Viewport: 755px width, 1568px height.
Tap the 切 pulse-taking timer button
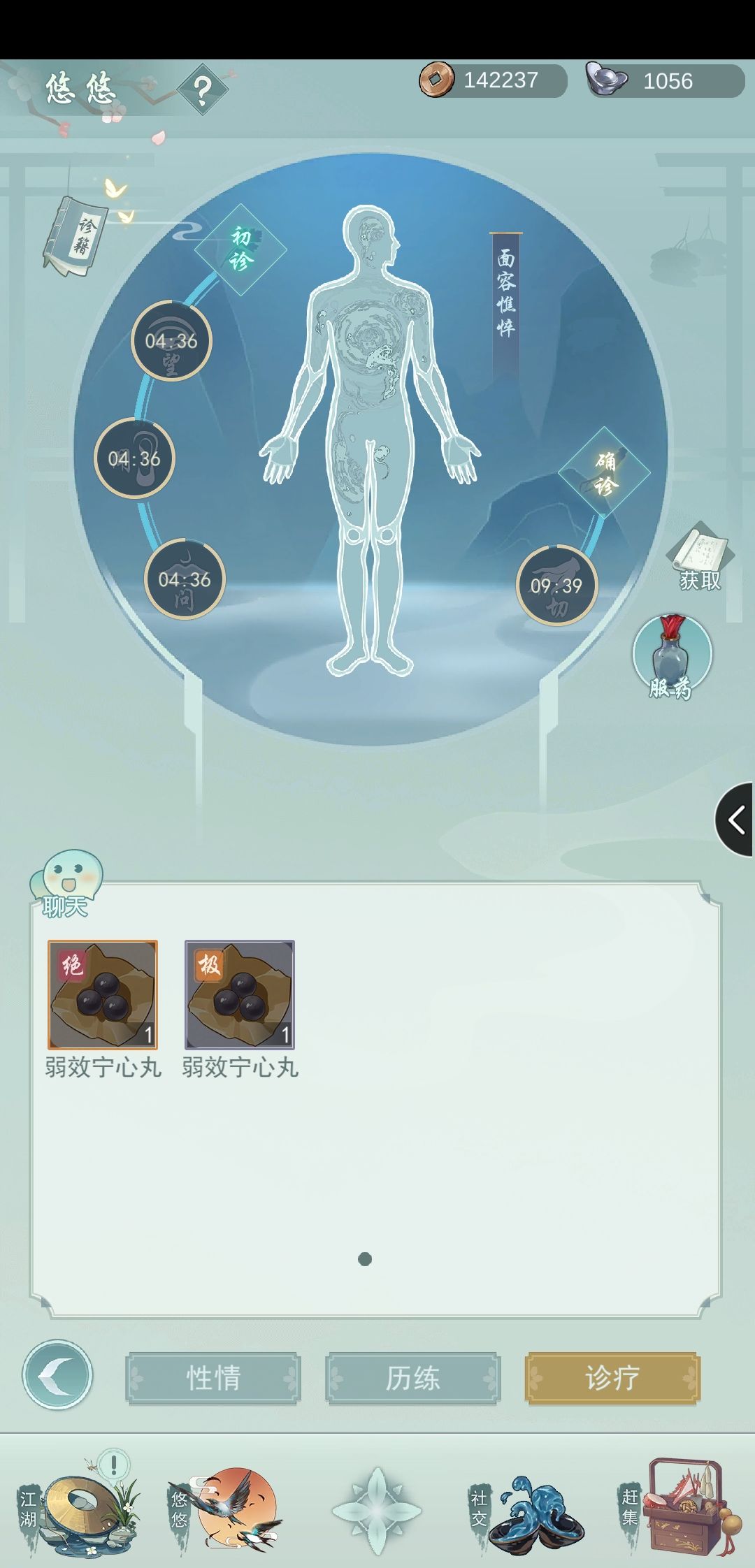(x=556, y=585)
